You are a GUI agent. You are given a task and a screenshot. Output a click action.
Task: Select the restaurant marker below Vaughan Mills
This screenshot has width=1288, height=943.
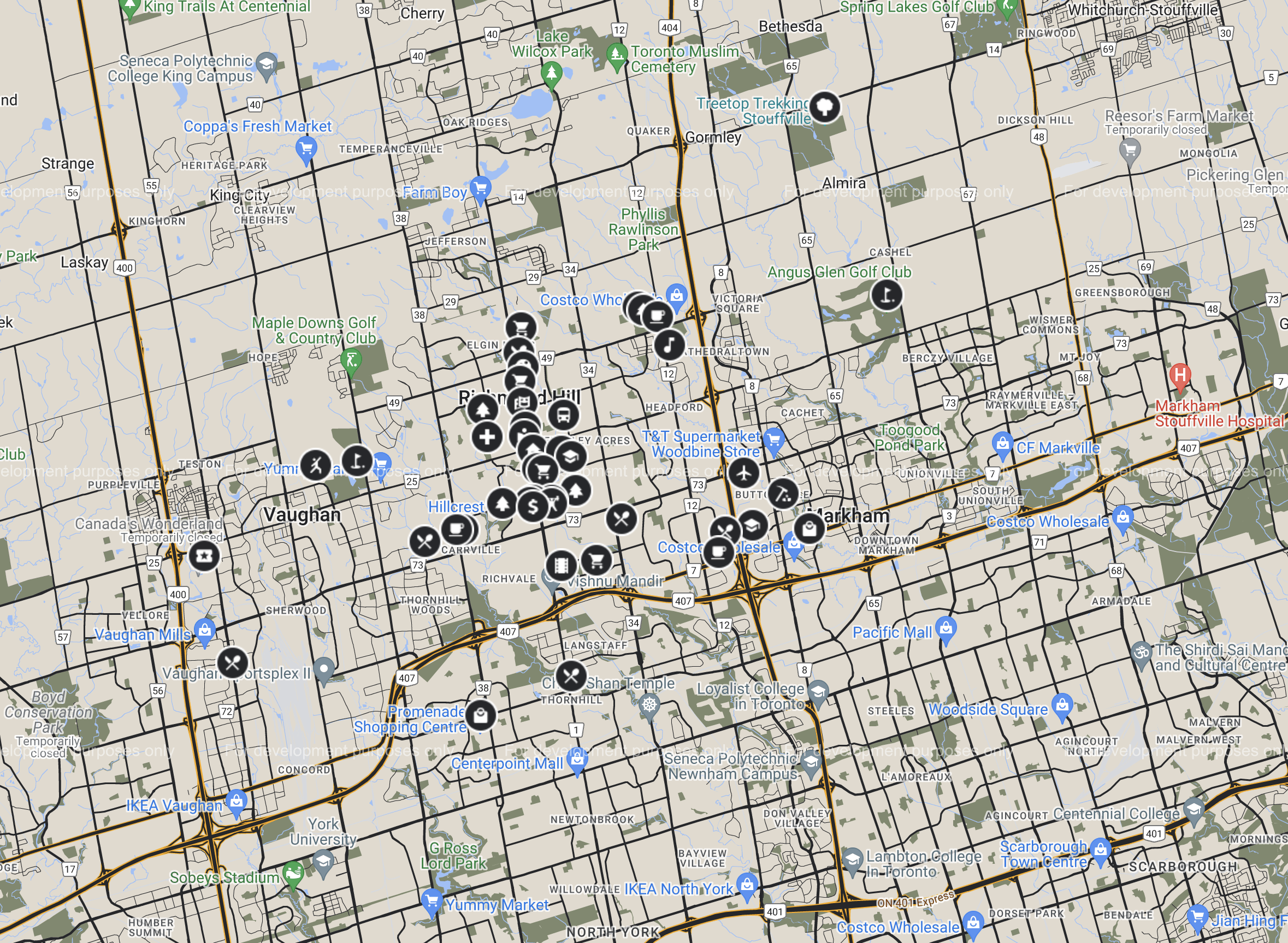(x=232, y=663)
